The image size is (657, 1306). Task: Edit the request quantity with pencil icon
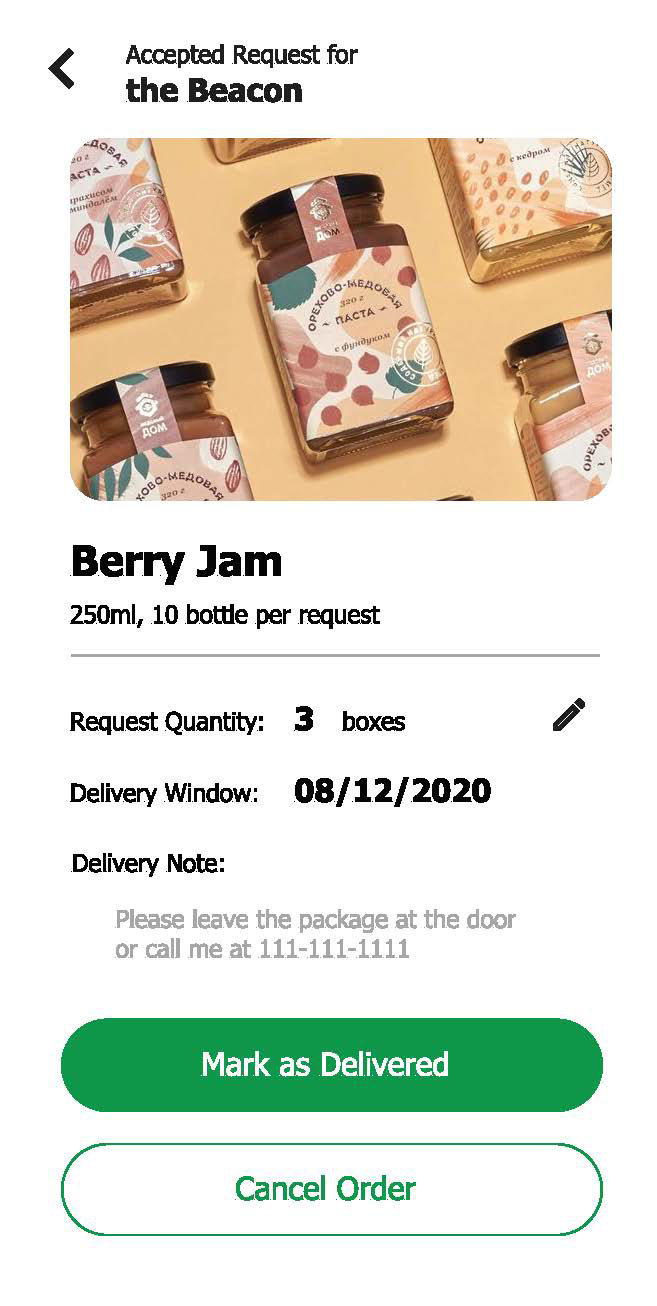click(569, 715)
